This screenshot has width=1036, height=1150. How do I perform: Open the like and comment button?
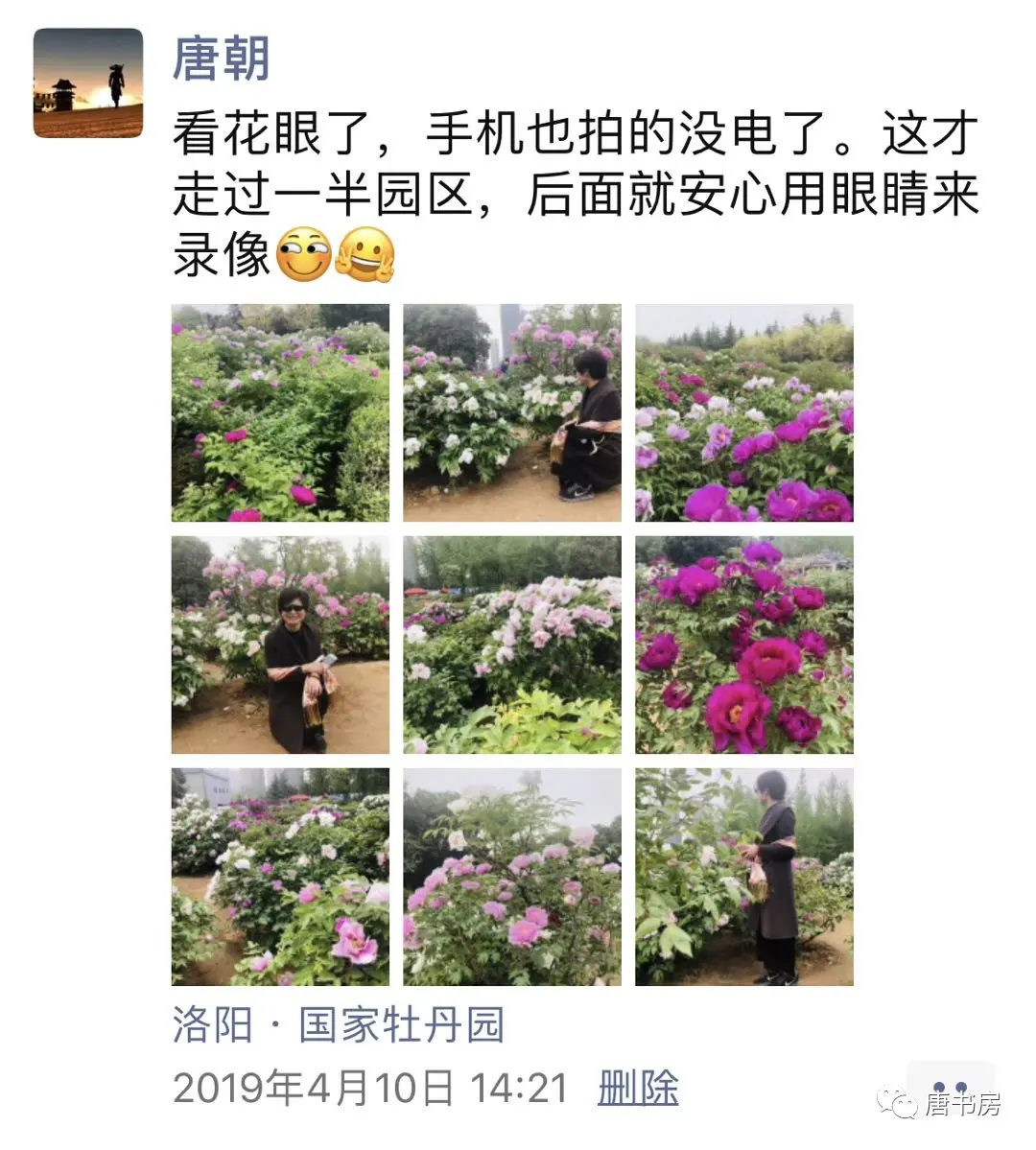coord(950,1088)
